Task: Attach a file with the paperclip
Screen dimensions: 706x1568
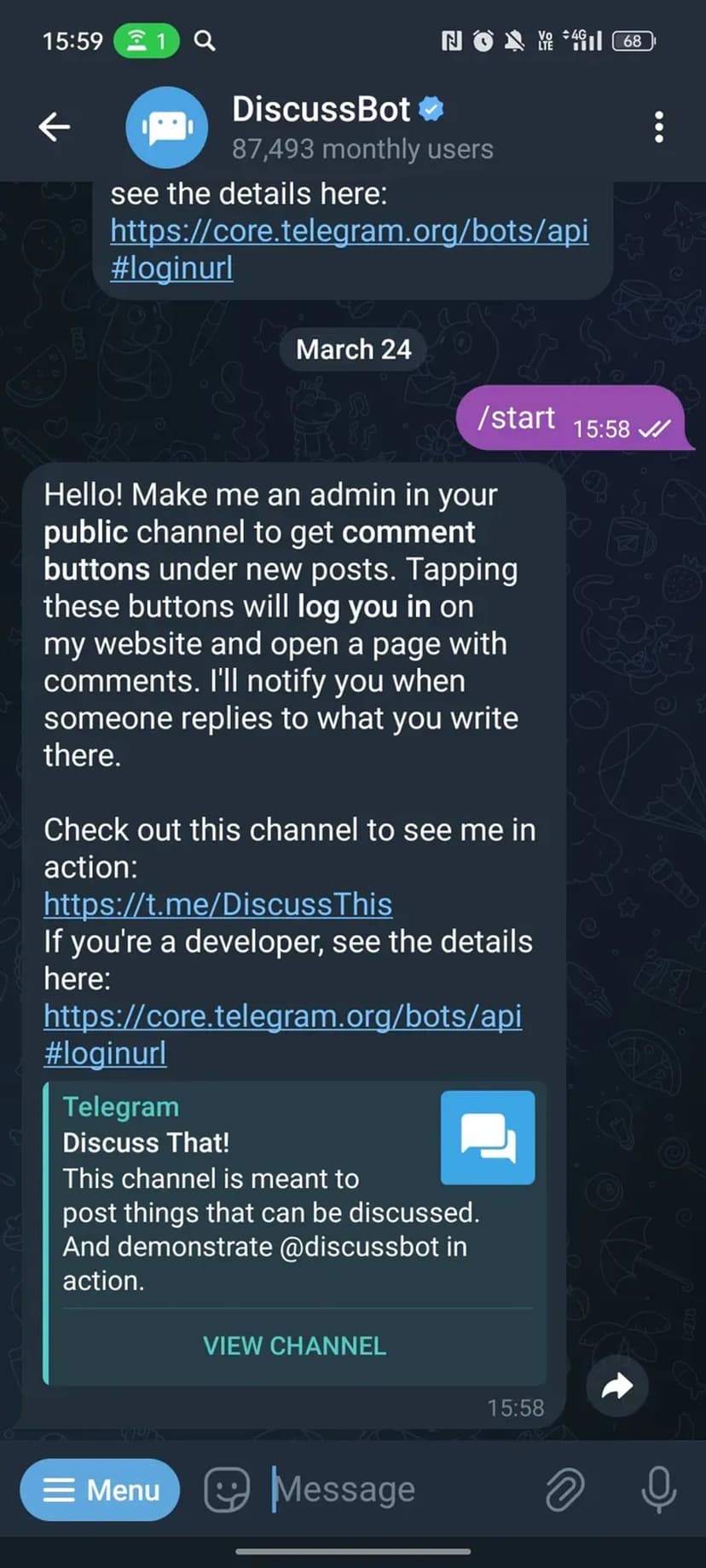Action: pos(564,1490)
